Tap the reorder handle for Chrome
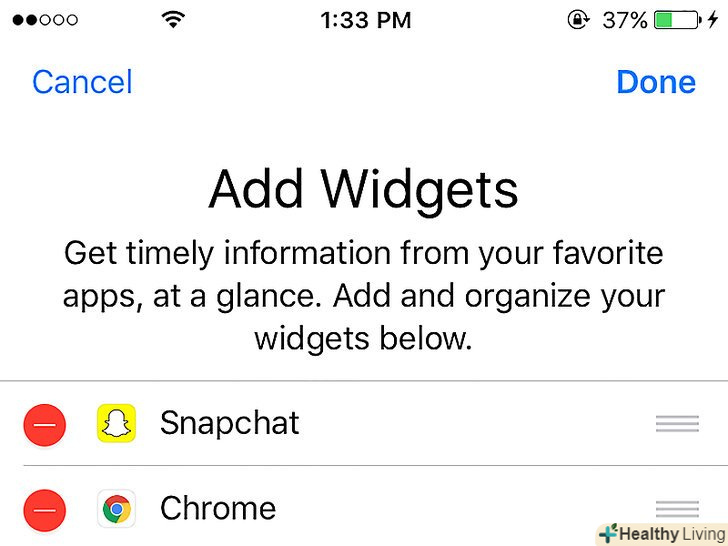728x546 pixels. click(x=677, y=508)
